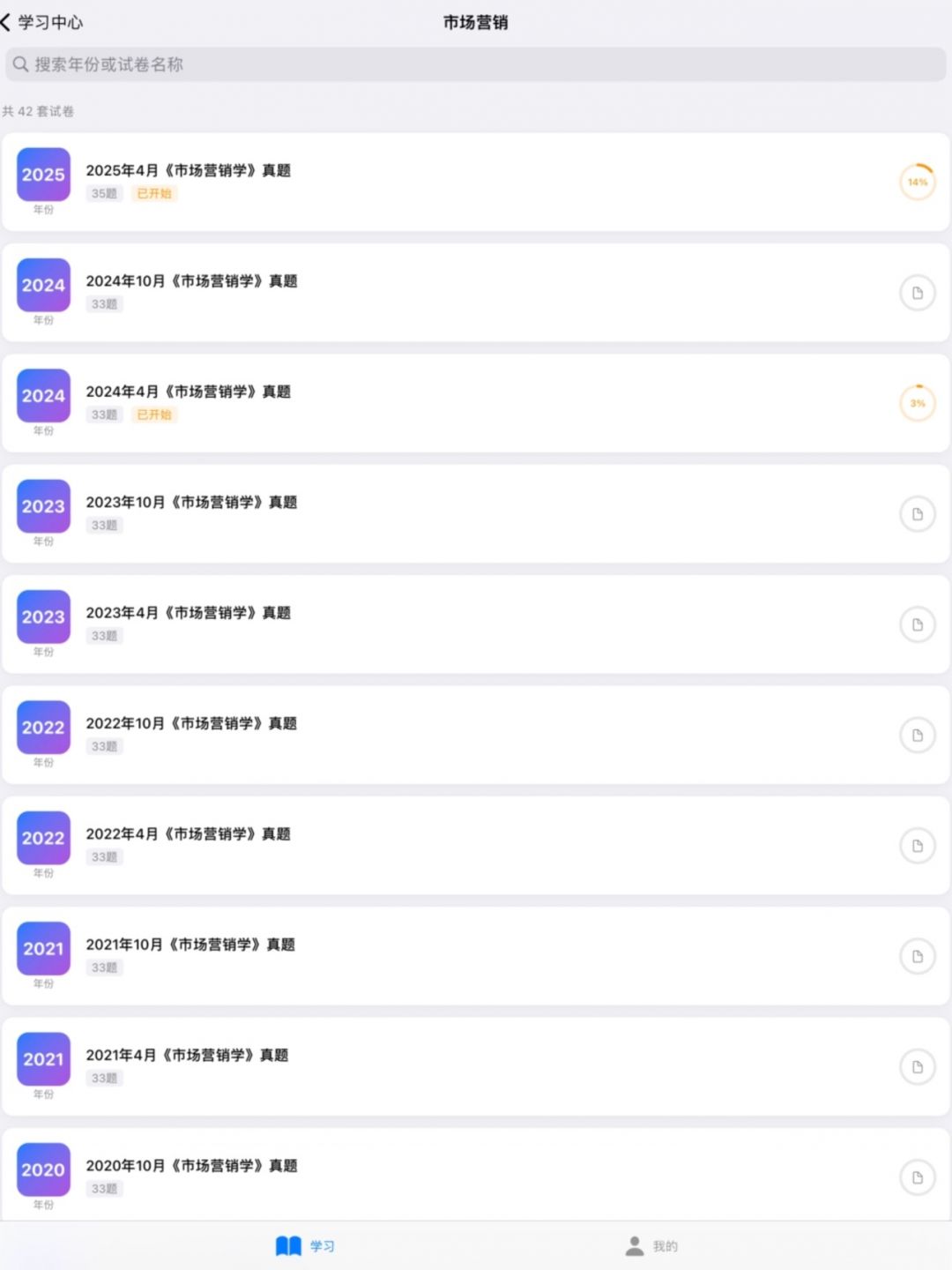Open 2021年4月《市场营销学》真题

[x=187, y=1055]
